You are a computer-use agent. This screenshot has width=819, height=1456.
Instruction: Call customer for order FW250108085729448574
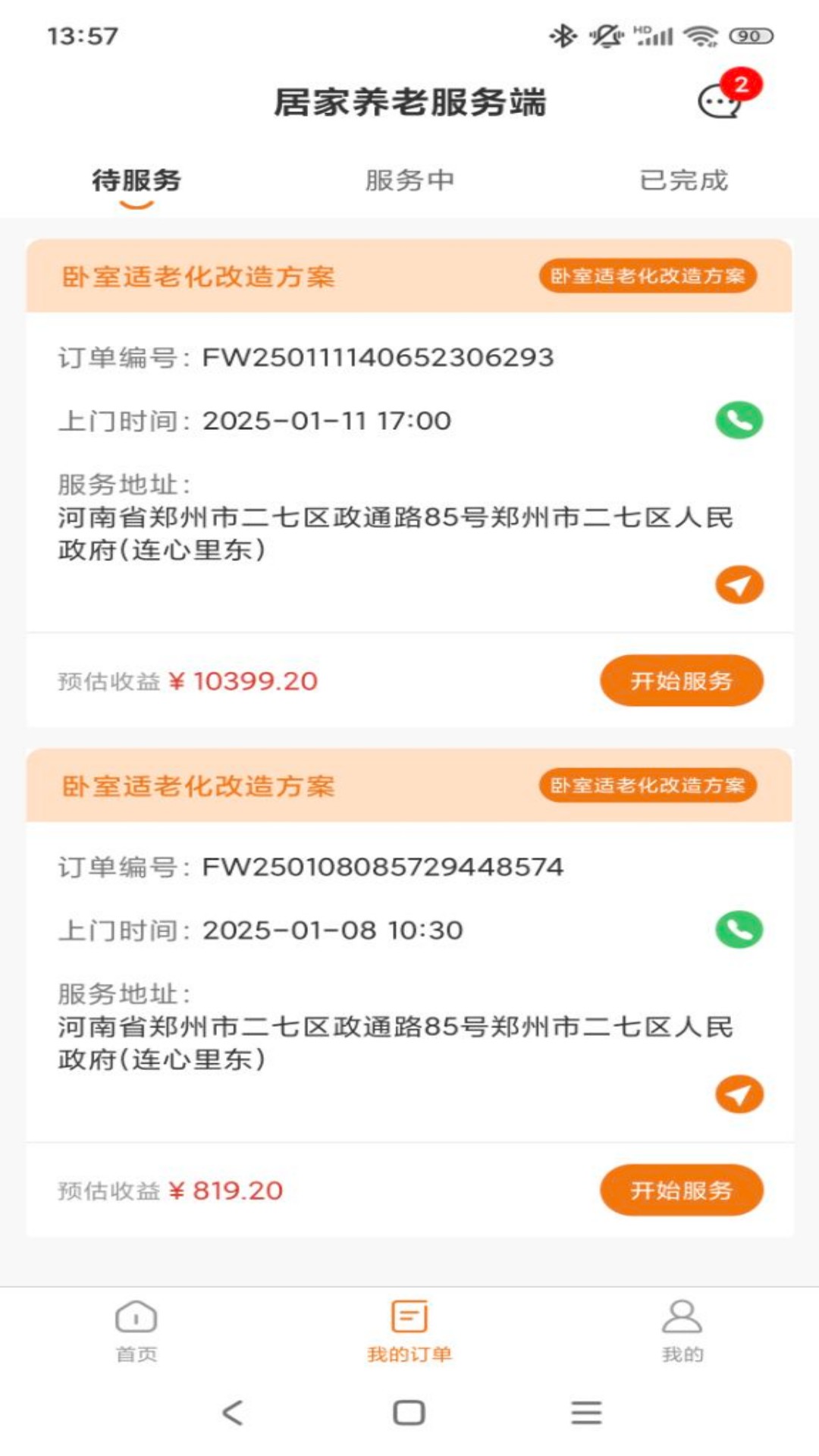coord(739,930)
